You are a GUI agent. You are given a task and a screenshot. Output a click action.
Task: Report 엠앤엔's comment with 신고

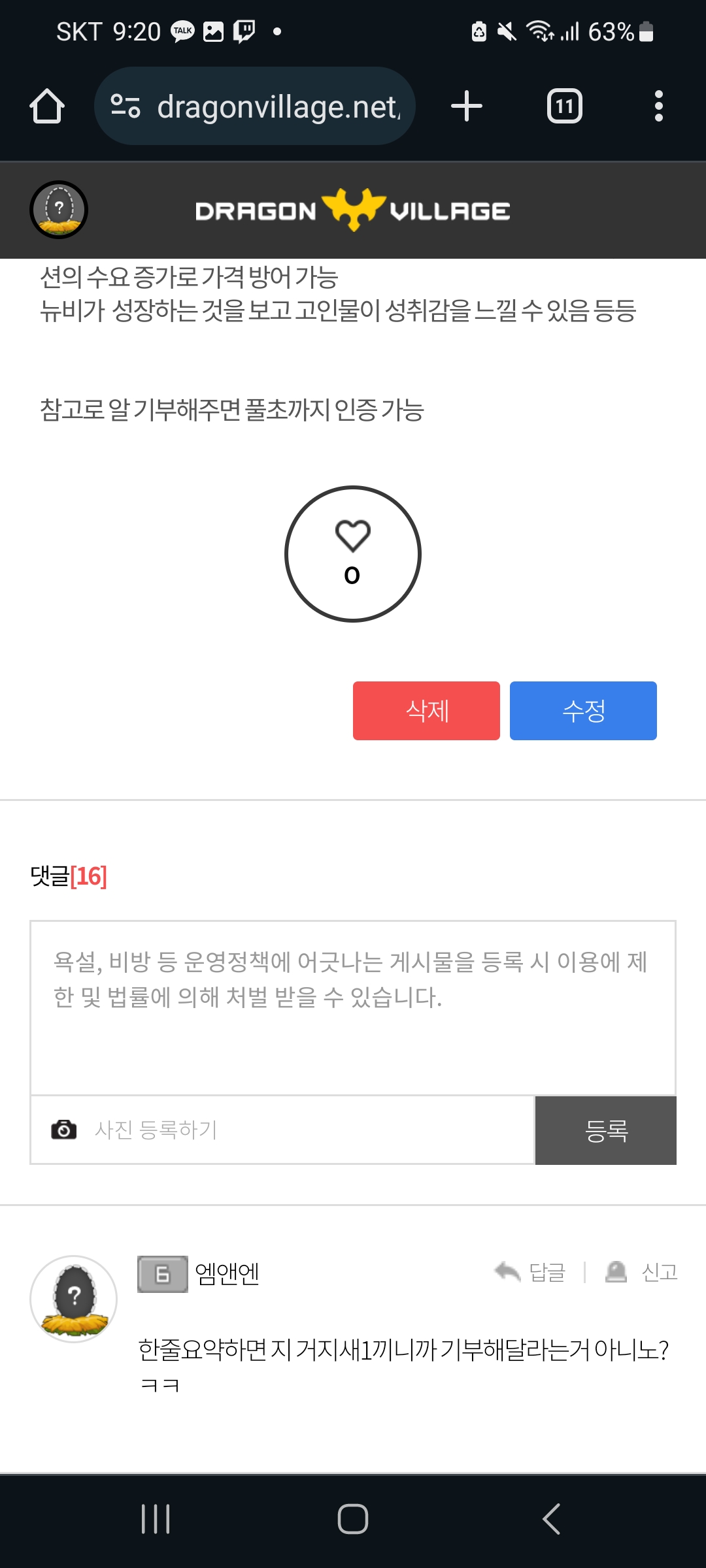643,1272
